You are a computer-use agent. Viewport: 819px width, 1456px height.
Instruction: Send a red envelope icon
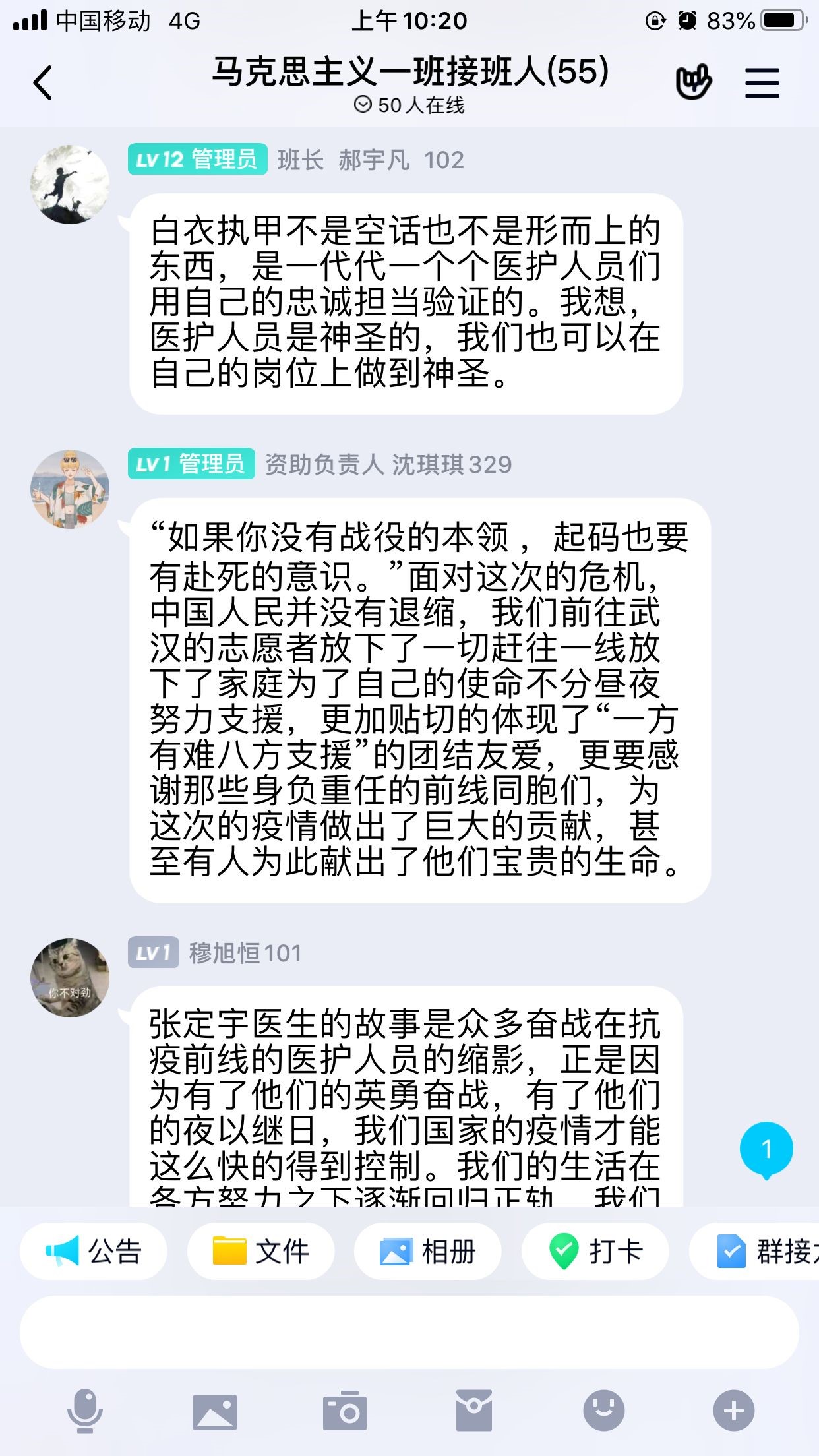click(x=473, y=1410)
